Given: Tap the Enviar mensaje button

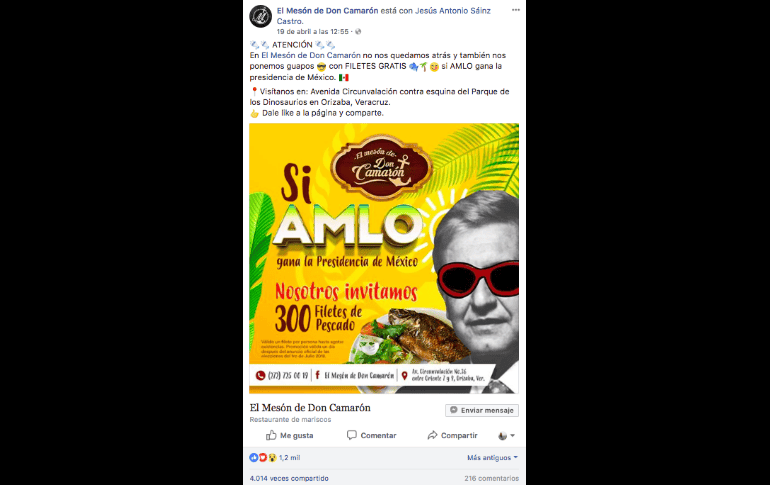Looking at the screenshot, I should coord(482,410).
